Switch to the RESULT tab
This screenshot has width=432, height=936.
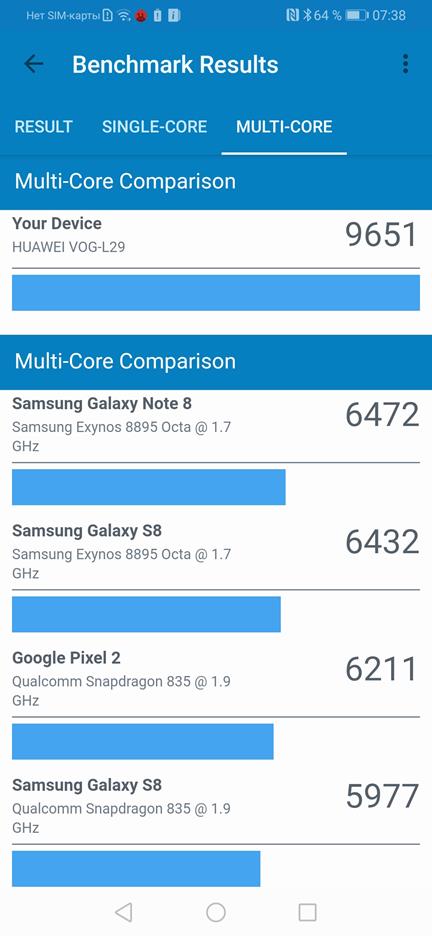(x=44, y=127)
